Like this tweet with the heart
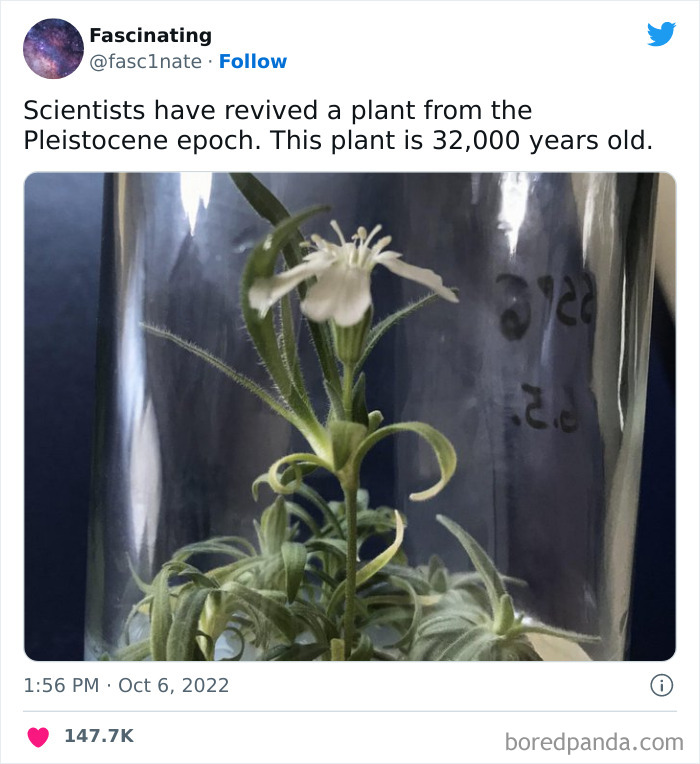The width and height of the screenshot is (700, 764). 38,736
